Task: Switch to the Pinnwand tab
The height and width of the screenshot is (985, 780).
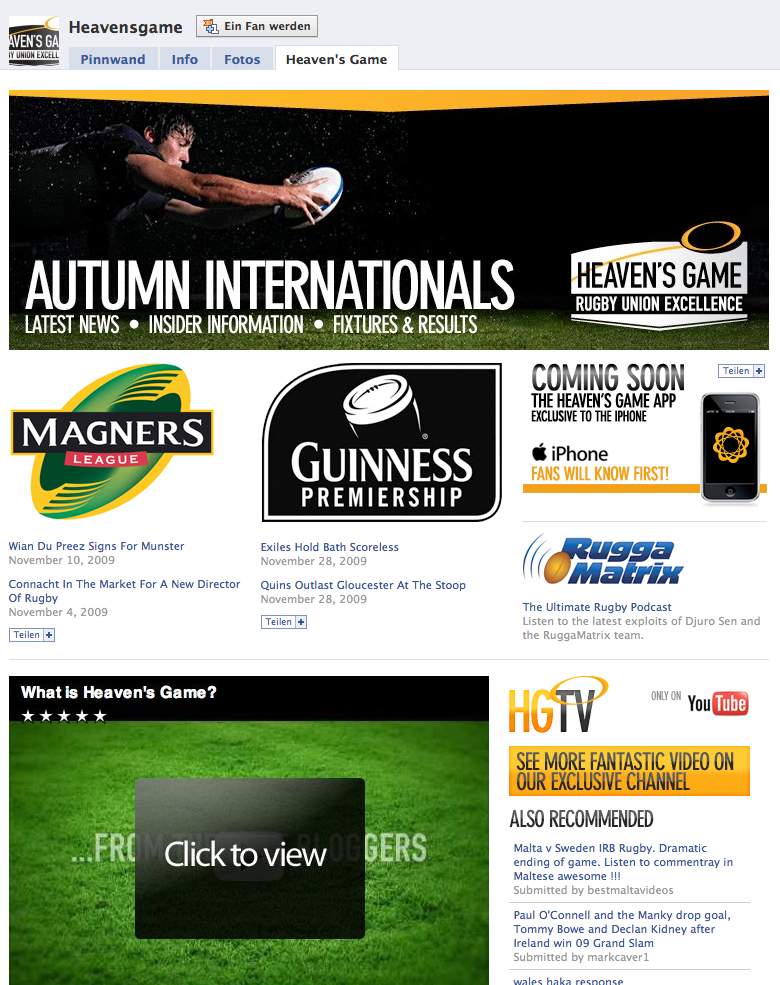Action: (x=113, y=59)
